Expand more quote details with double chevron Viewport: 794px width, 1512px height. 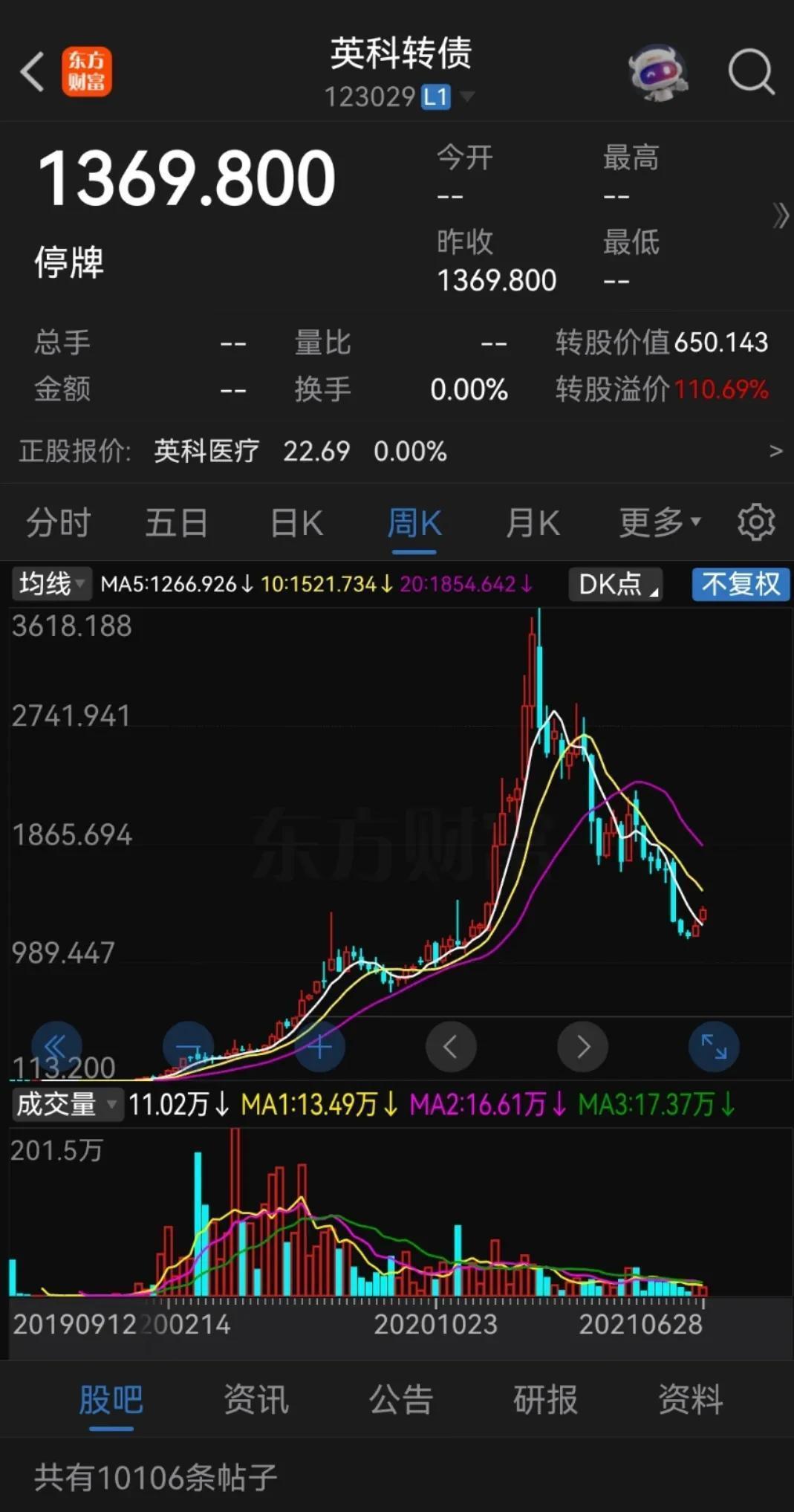click(x=780, y=216)
